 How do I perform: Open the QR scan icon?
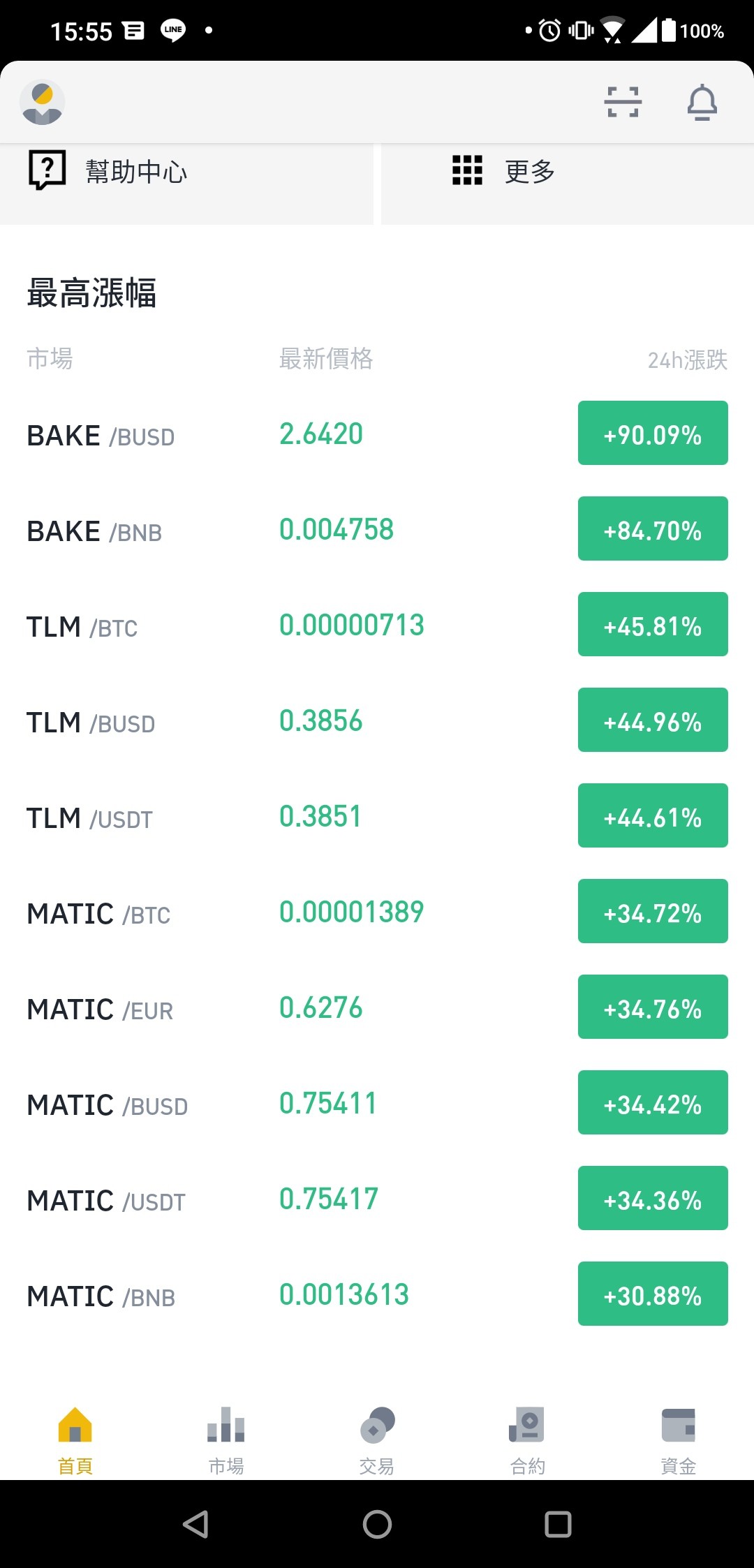tap(623, 102)
